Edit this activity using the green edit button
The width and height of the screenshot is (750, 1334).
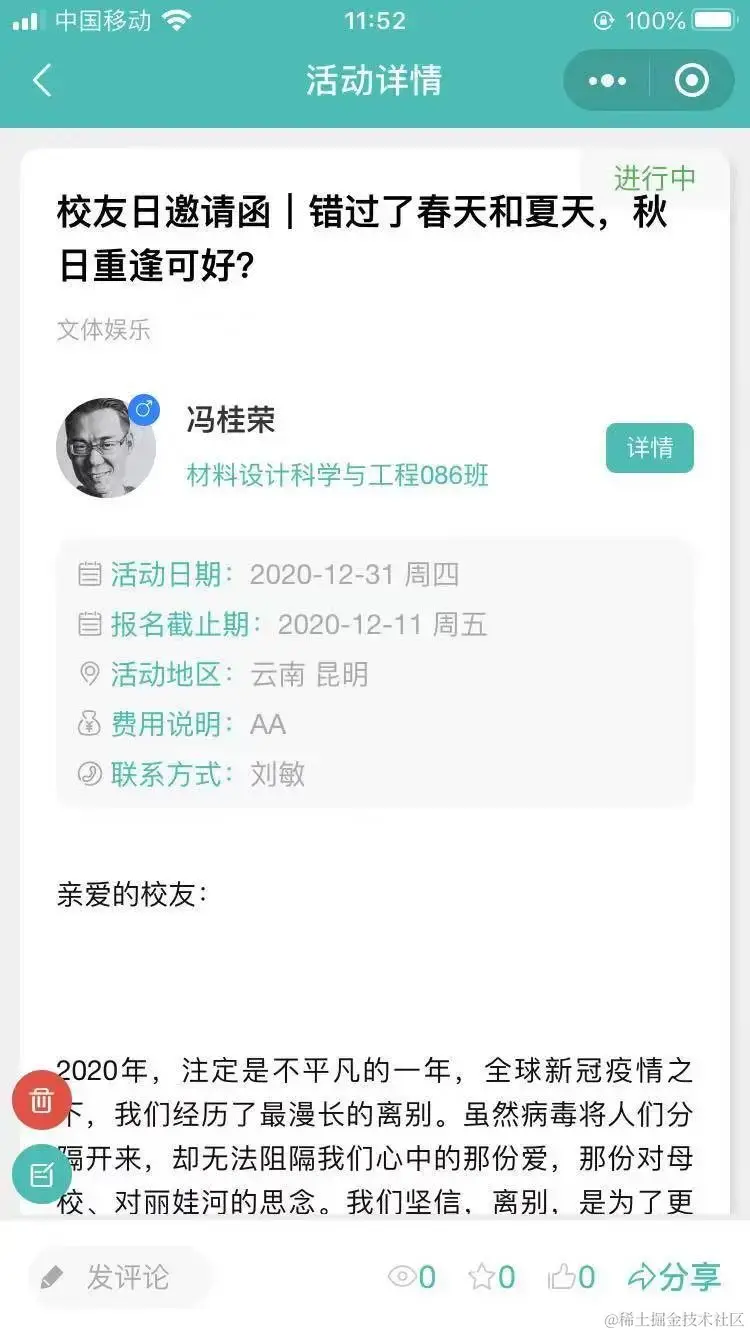click(42, 1174)
